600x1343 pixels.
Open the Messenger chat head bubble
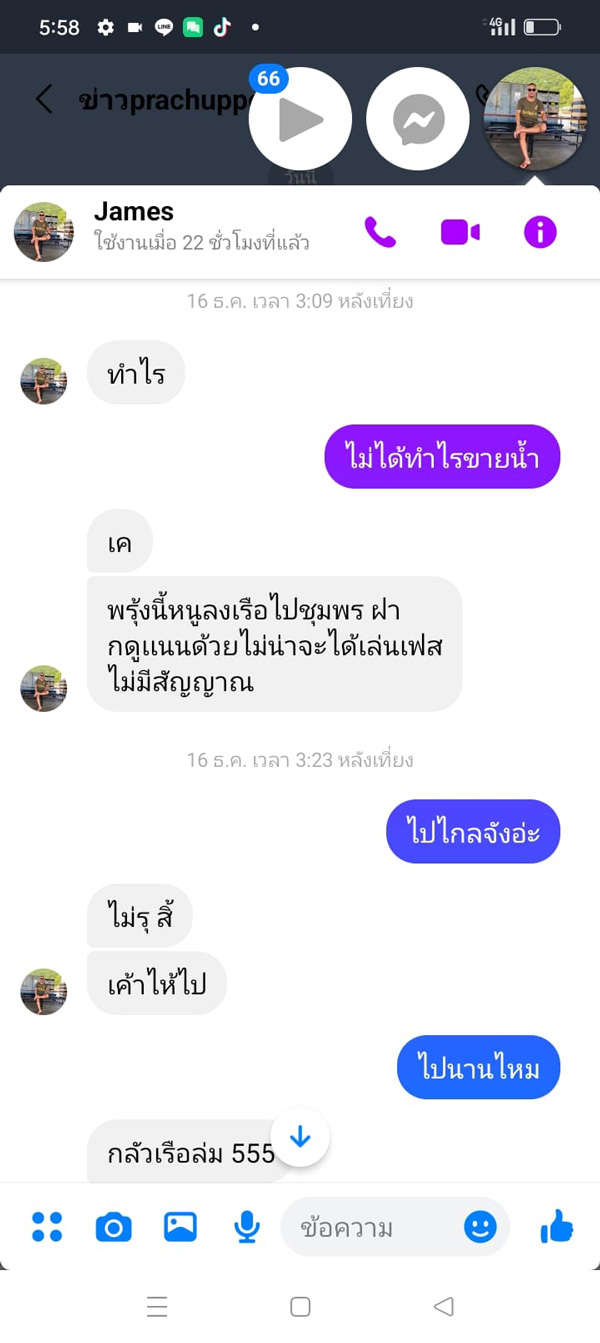(x=418, y=119)
